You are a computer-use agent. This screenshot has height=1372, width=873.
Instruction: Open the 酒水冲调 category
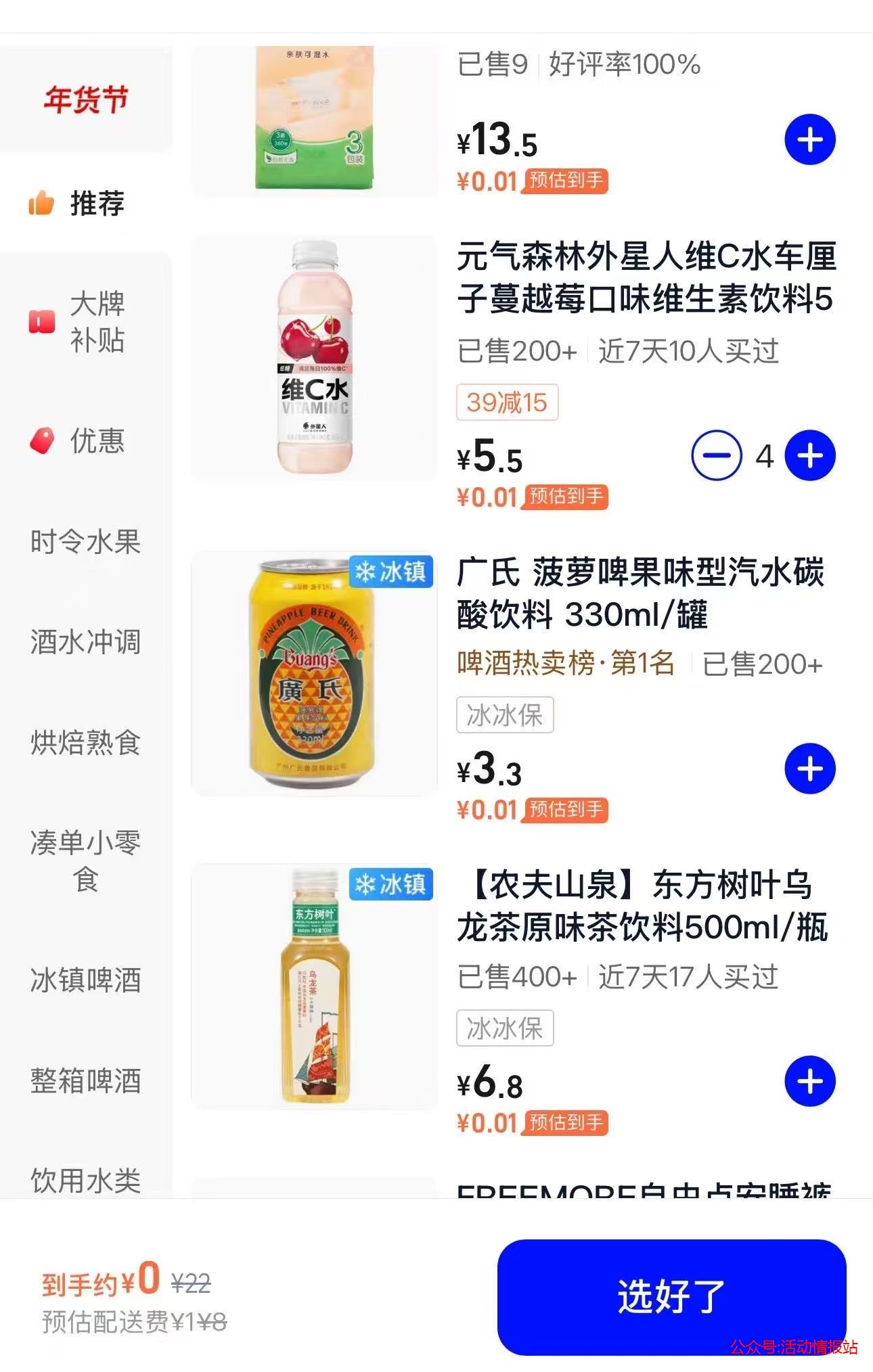[86, 641]
